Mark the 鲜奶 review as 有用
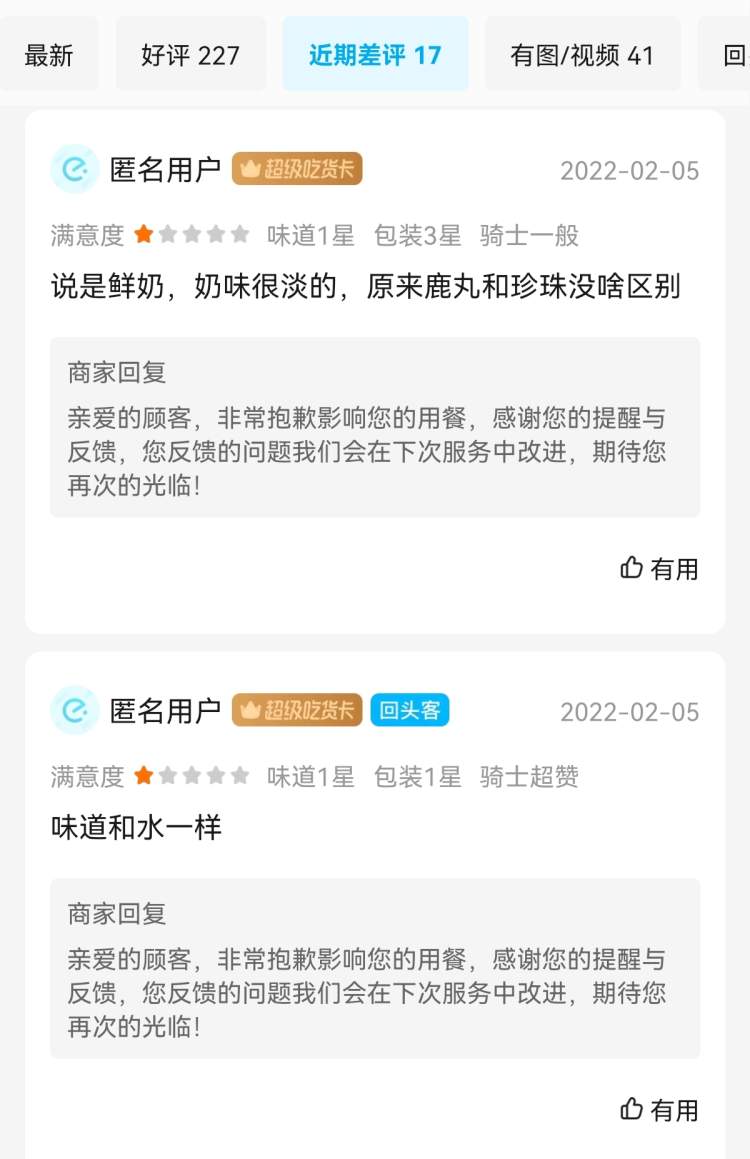The image size is (750, 1159). pos(659,568)
